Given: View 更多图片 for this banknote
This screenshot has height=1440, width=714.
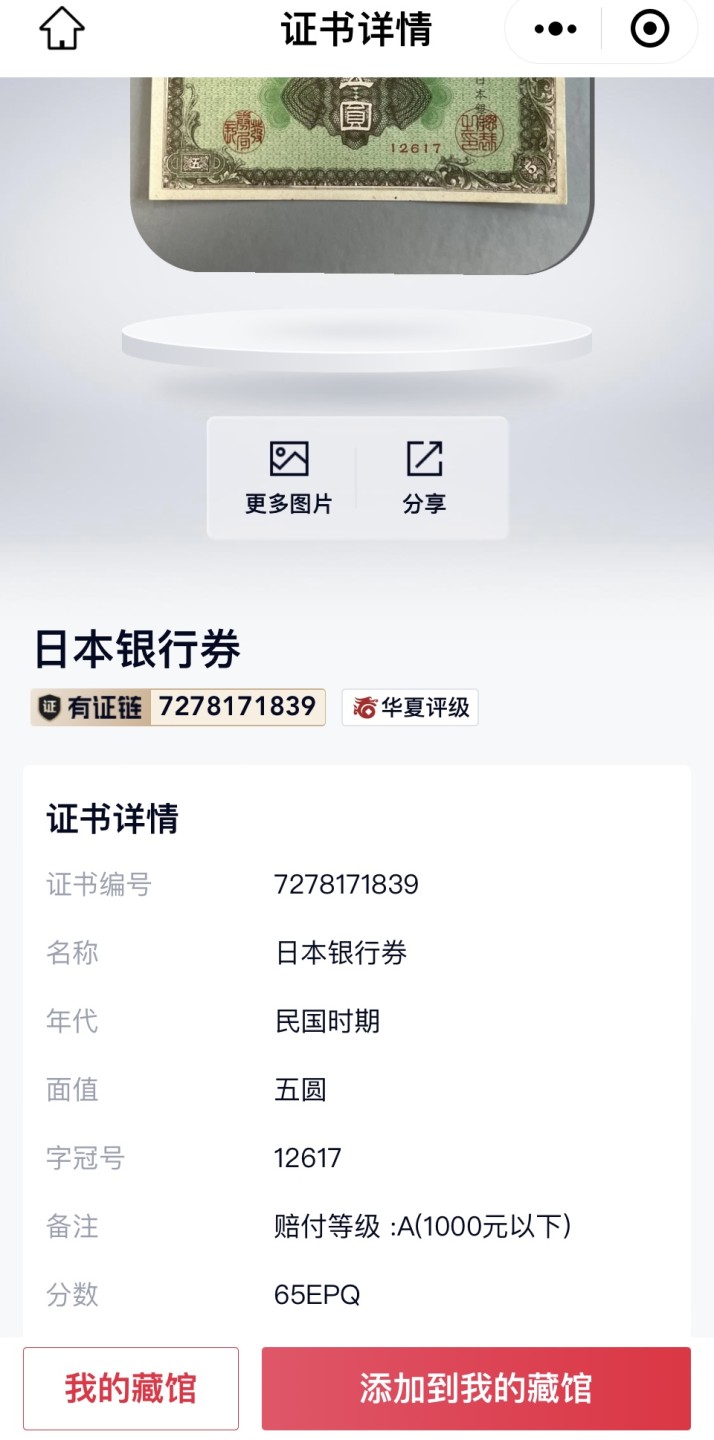Looking at the screenshot, I should pyautogui.click(x=289, y=478).
